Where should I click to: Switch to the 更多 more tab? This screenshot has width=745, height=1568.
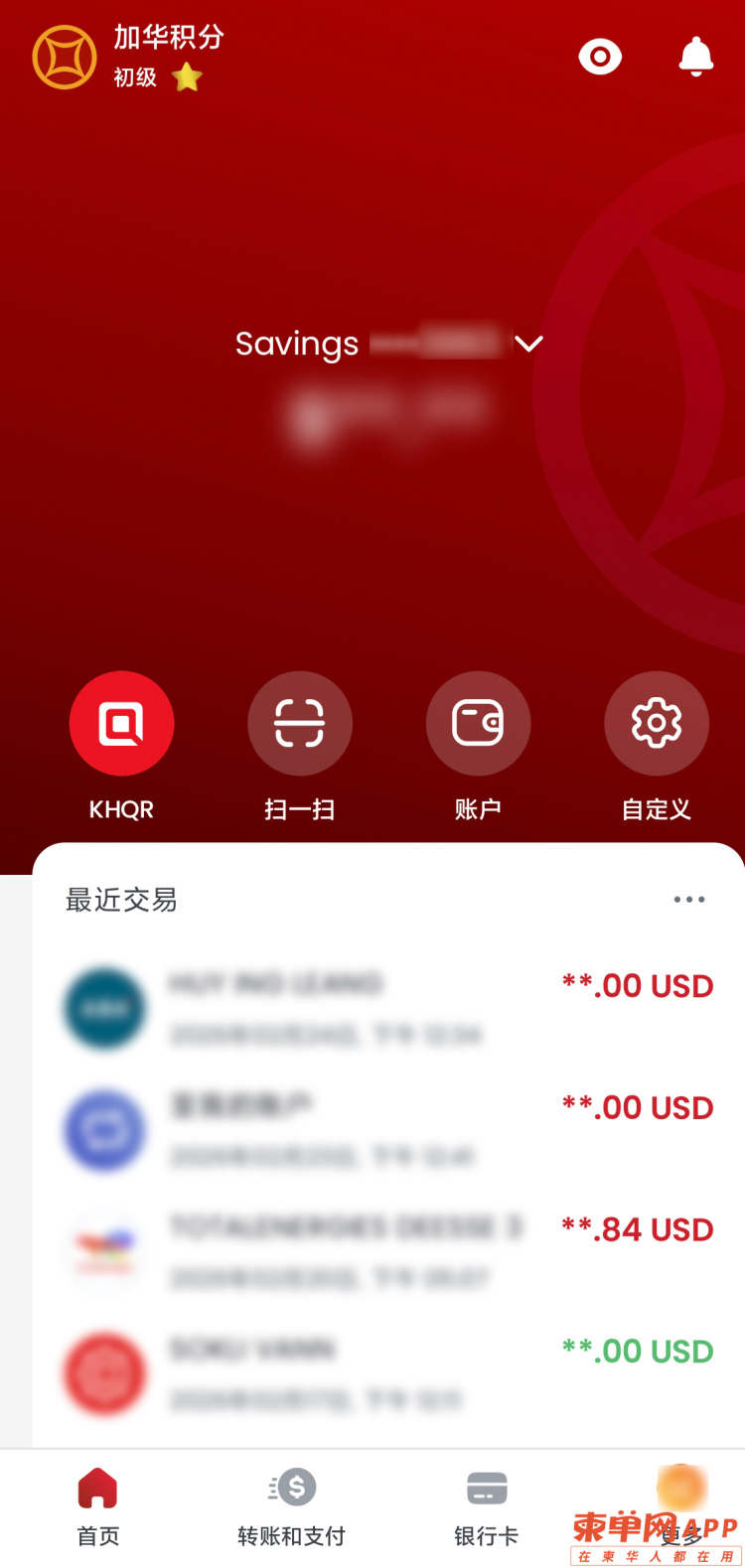[x=681, y=1504]
